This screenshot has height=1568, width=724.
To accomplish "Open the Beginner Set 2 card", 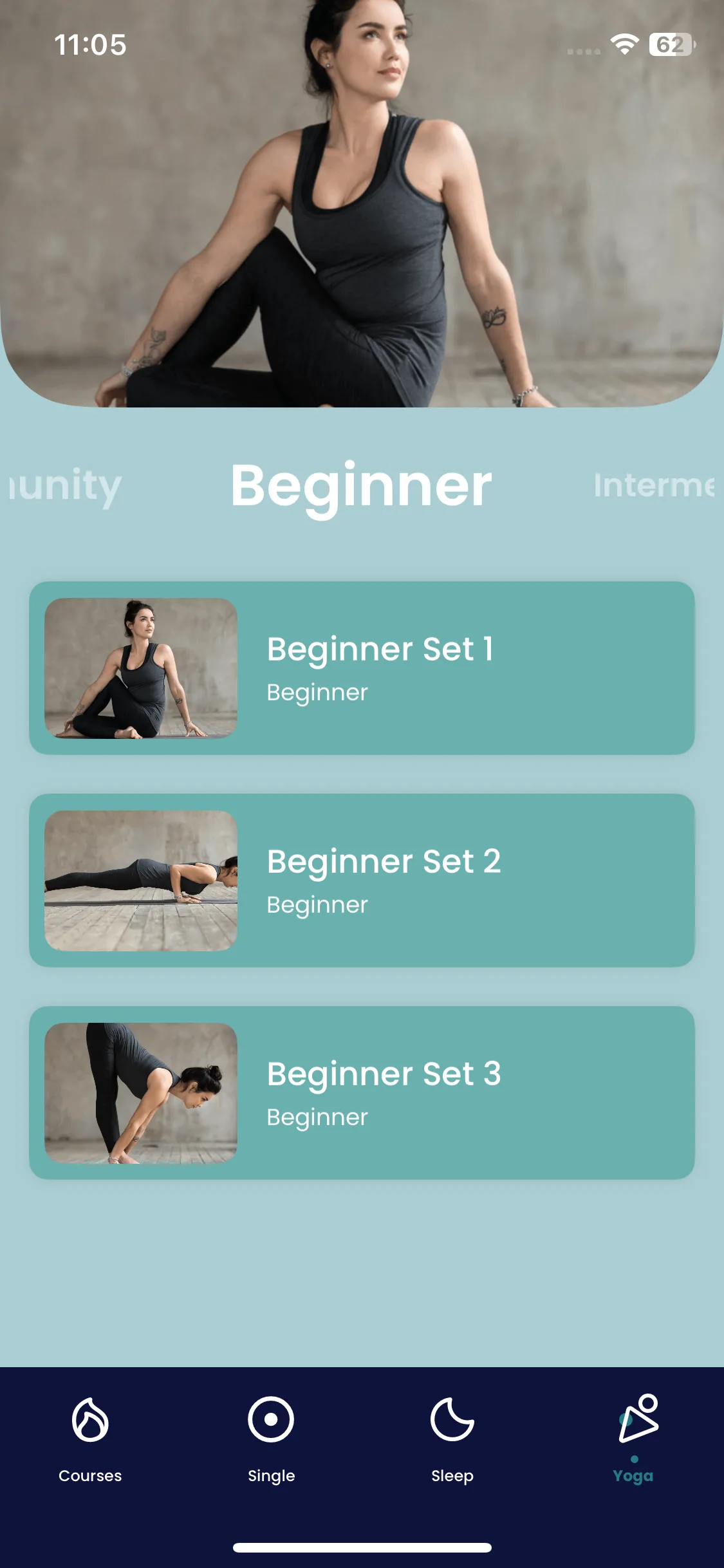I will (362, 881).
